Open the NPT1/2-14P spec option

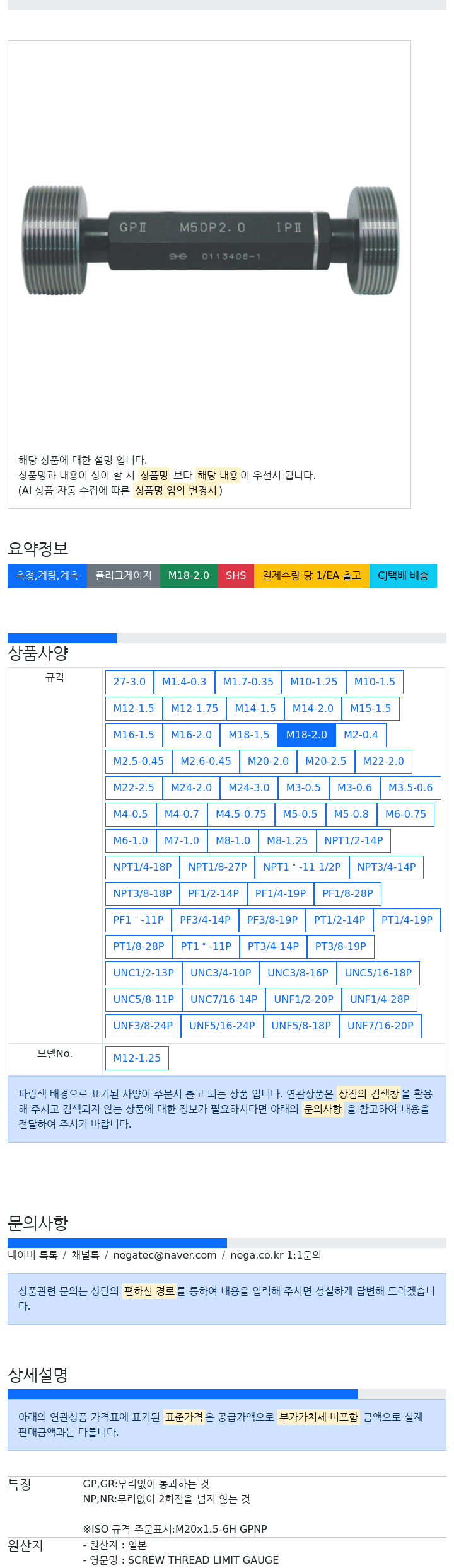pos(353,840)
